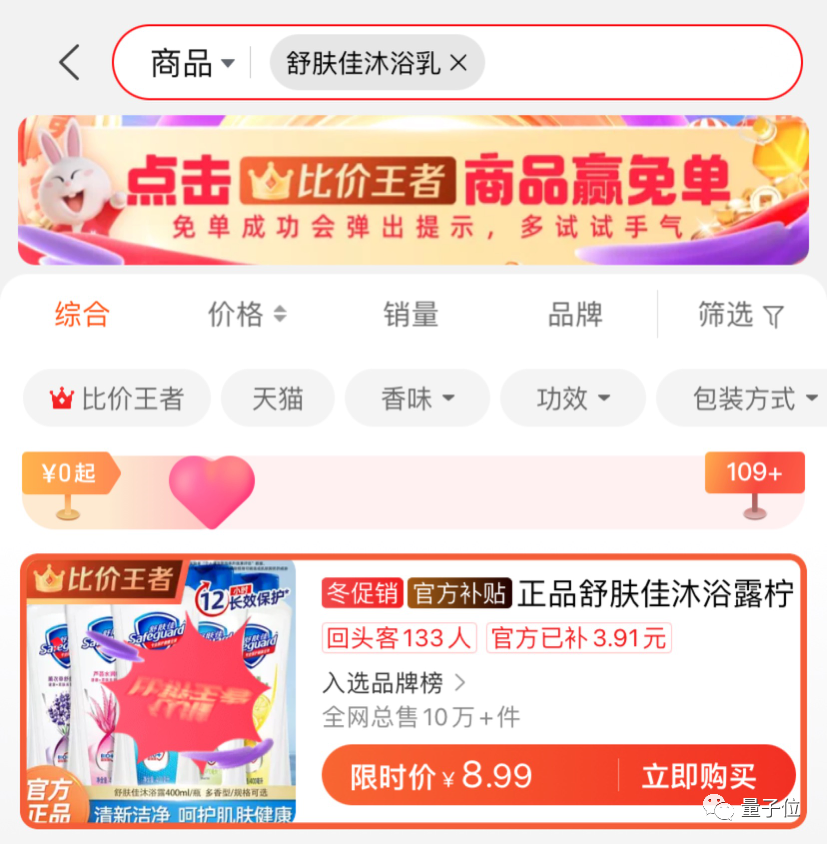Open the 比价王者 free-order banner

(413, 190)
